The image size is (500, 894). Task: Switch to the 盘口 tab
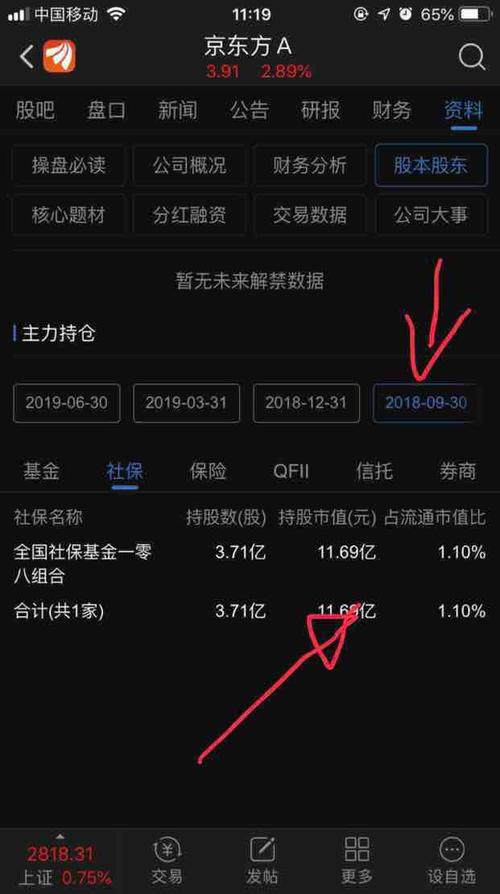tap(106, 109)
